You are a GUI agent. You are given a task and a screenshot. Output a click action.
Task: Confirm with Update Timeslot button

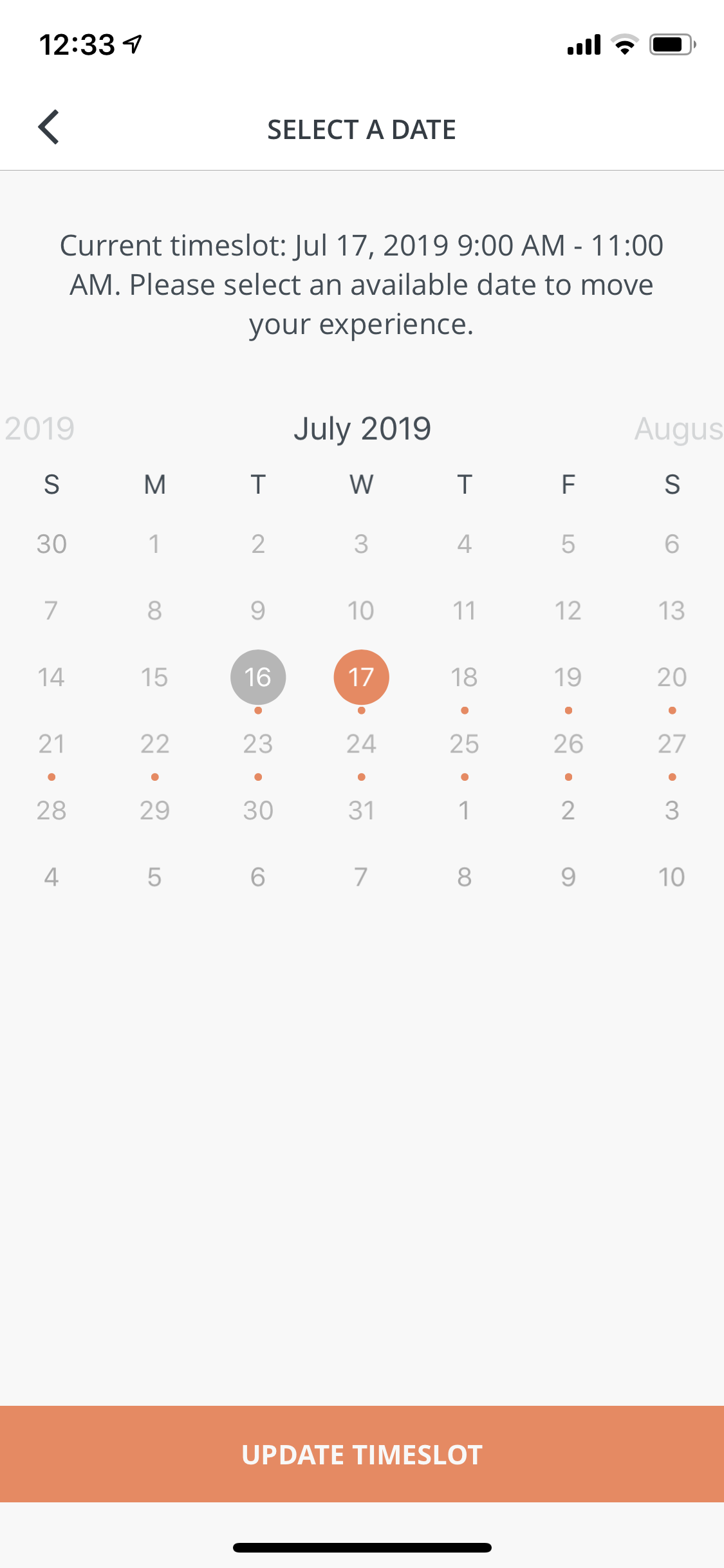click(x=362, y=1454)
